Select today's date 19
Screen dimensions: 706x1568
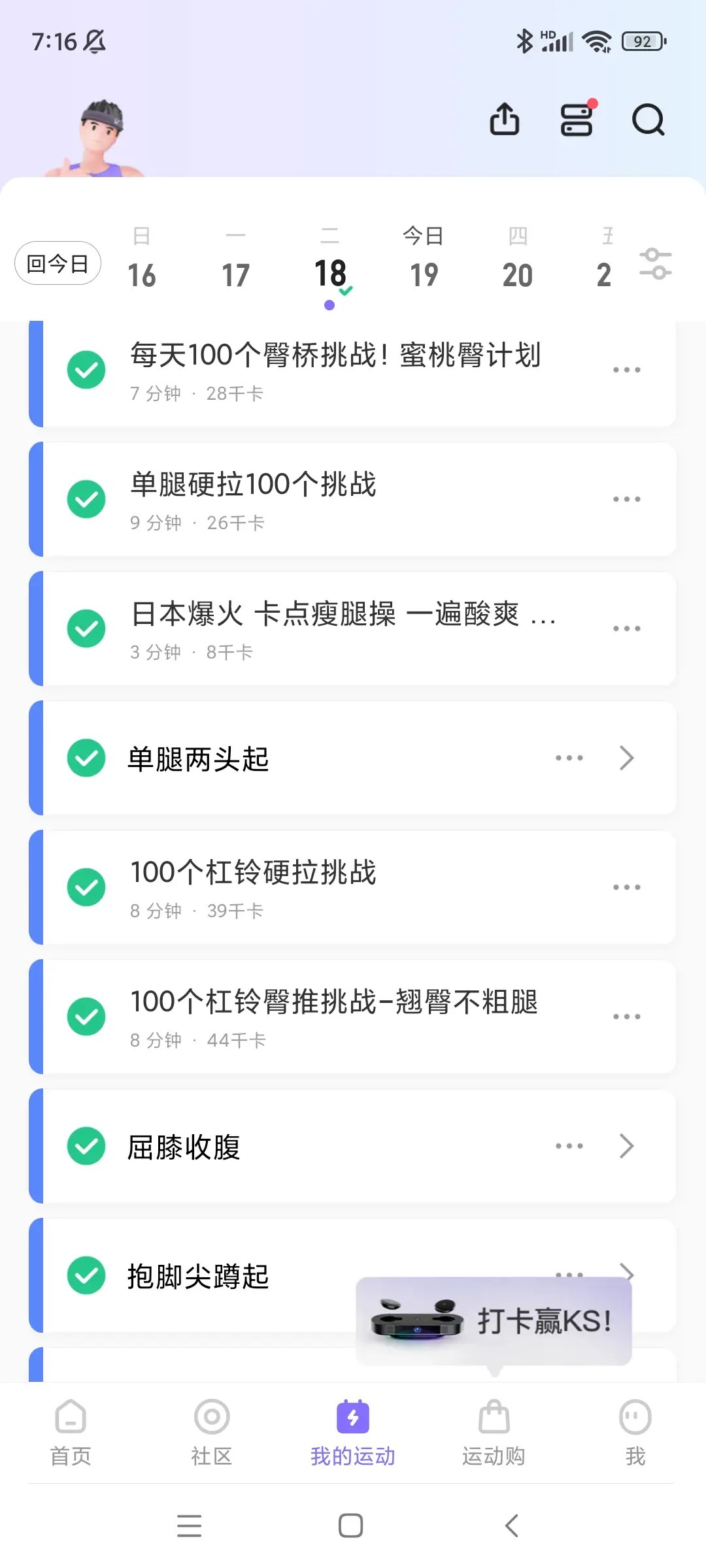(x=424, y=263)
